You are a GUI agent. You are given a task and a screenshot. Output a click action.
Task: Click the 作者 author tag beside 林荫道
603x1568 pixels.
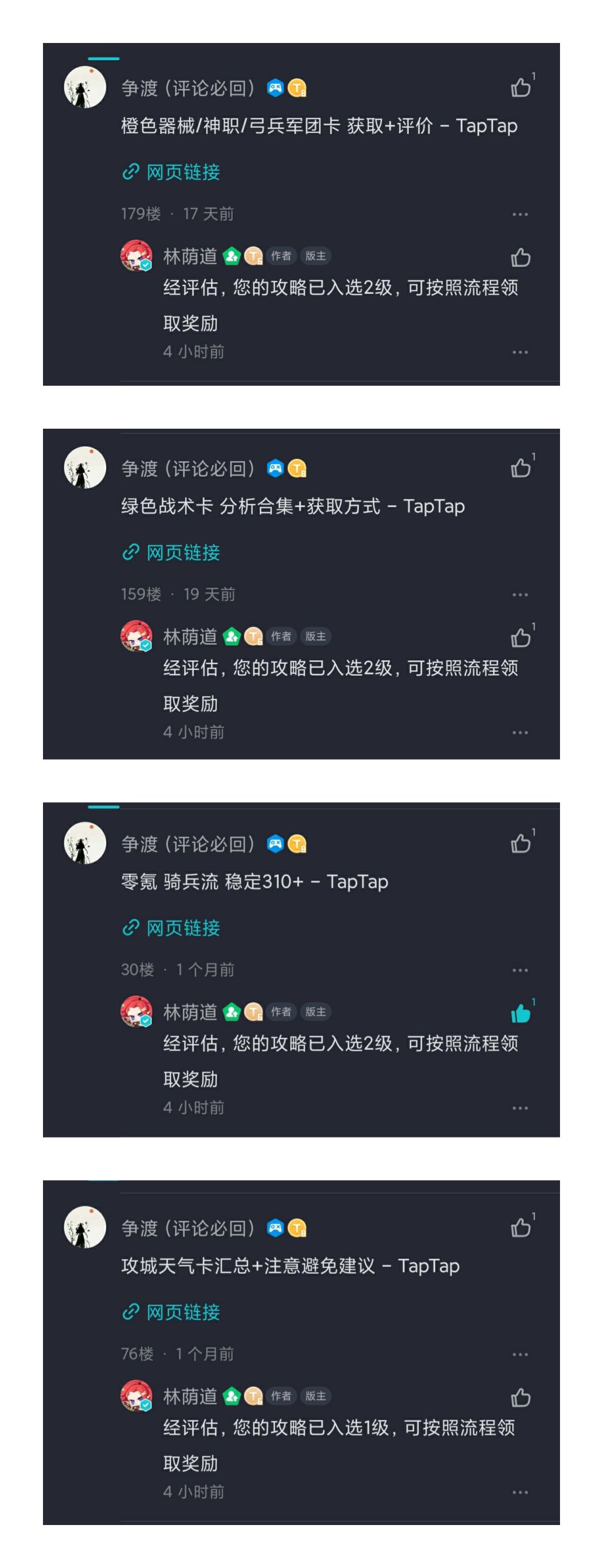281,256
